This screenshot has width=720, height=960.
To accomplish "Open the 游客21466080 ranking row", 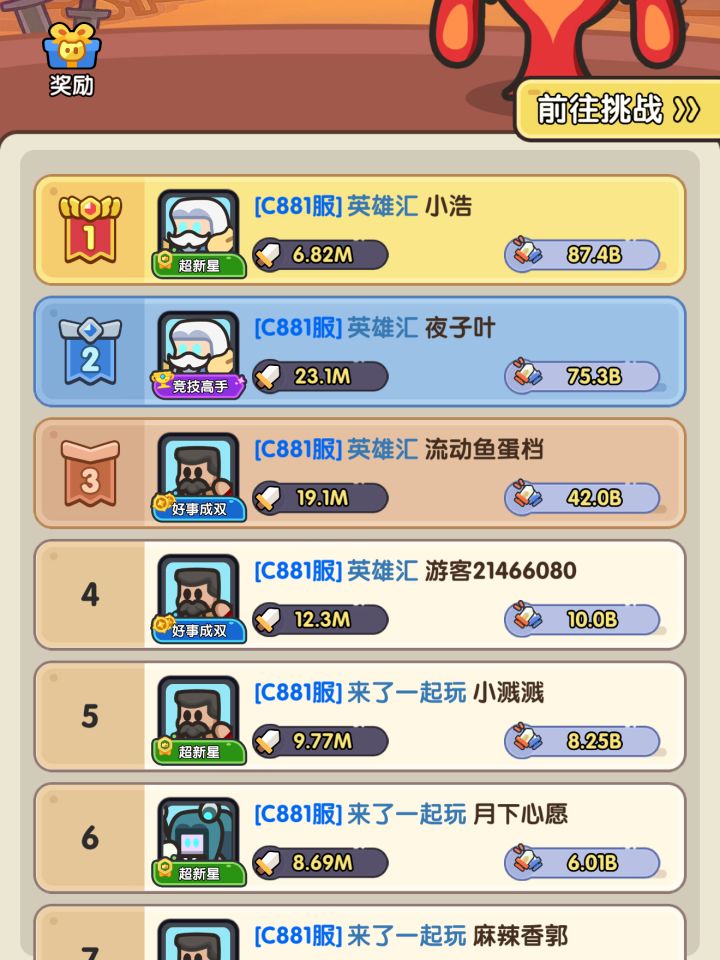I will tap(360, 595).
